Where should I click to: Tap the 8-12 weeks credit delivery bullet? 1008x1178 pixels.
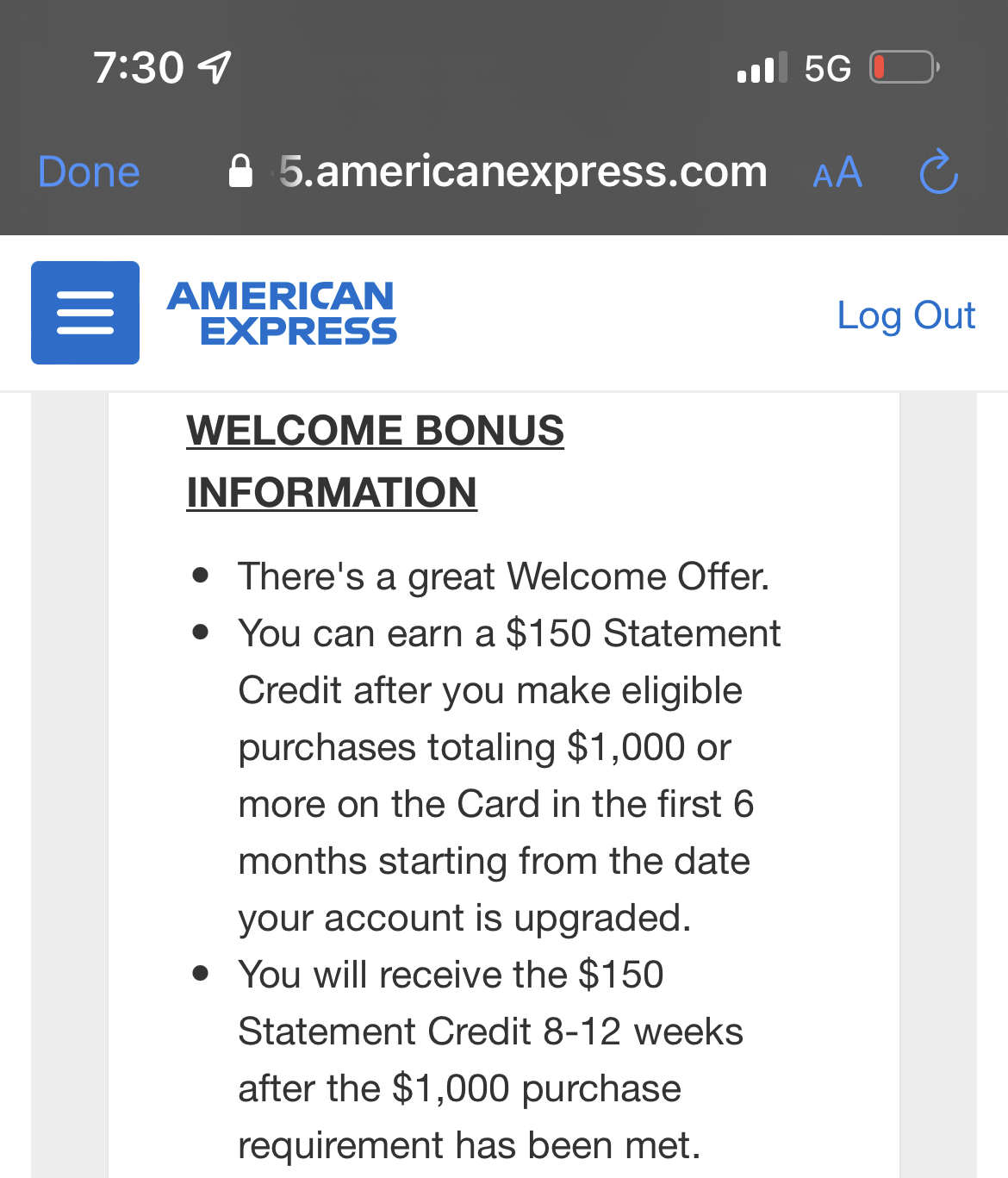click(489, 1031)
